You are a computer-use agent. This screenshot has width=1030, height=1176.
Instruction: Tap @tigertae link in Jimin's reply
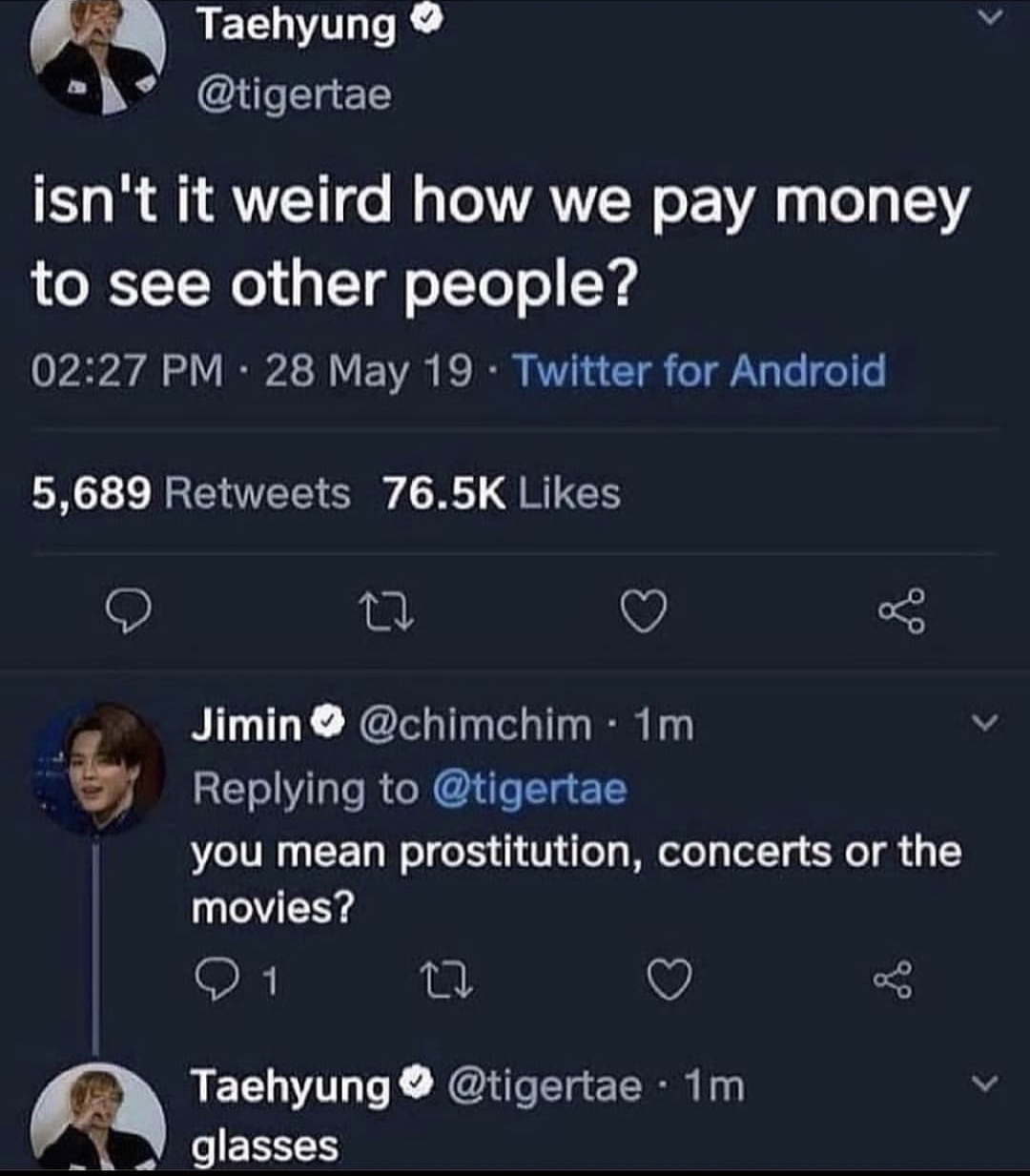click(529, 790)
